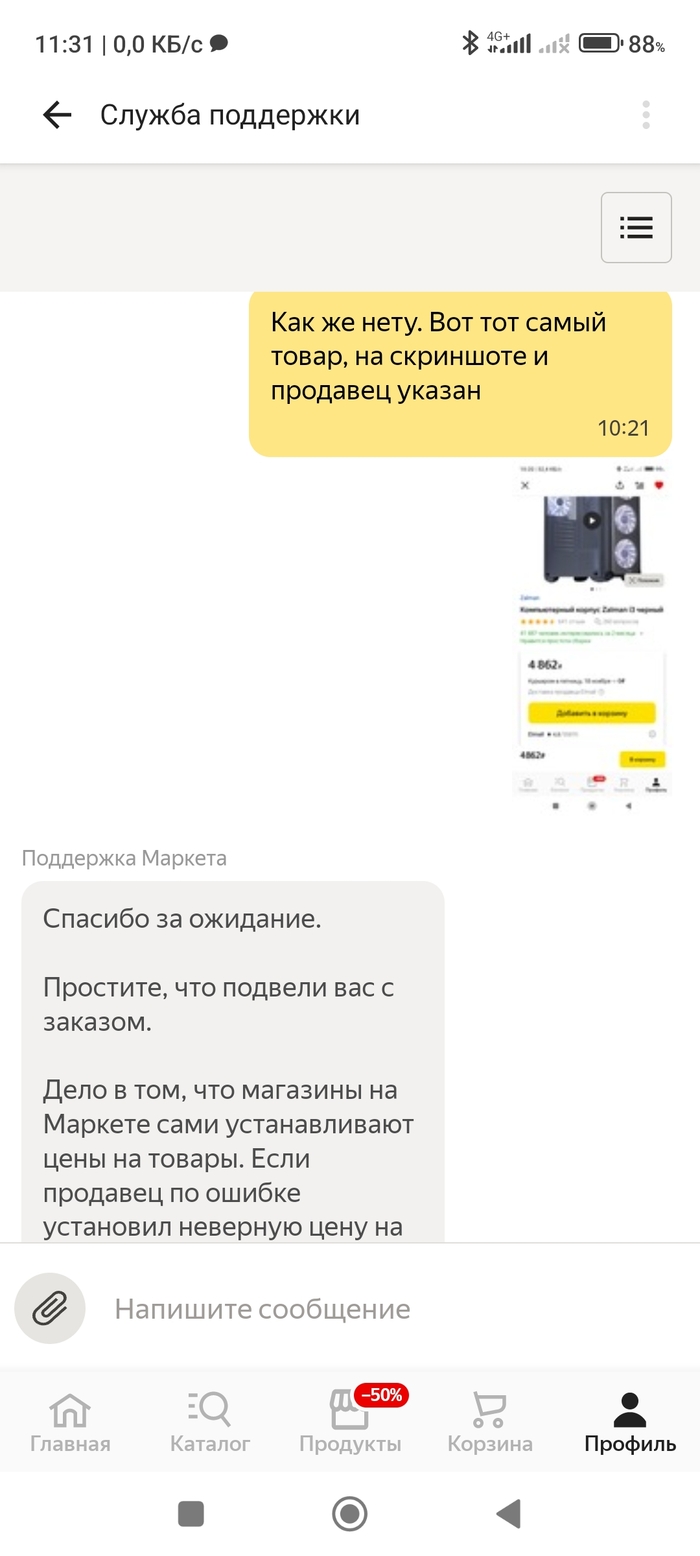
Task: Go to the Продукты tab
Action: tap(350, 1422)
